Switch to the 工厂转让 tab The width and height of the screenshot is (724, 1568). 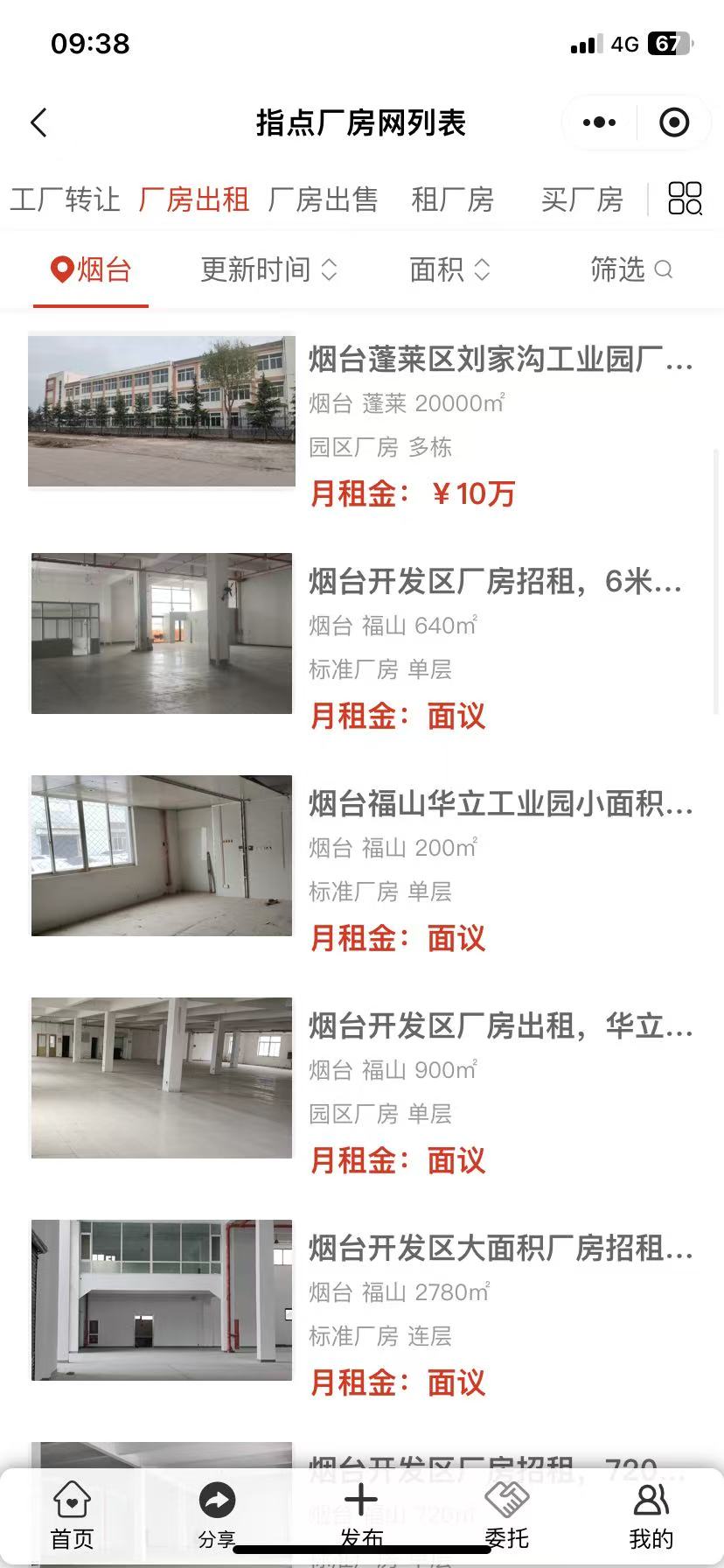(65, 199)
